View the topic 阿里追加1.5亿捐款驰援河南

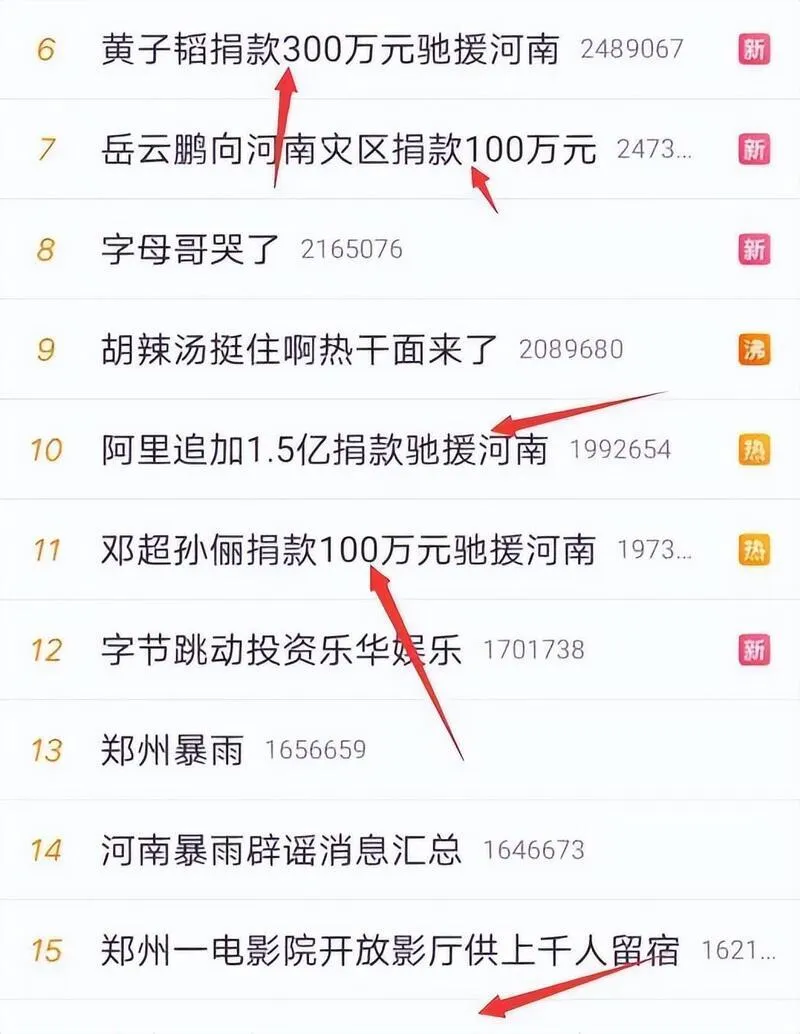325,449
